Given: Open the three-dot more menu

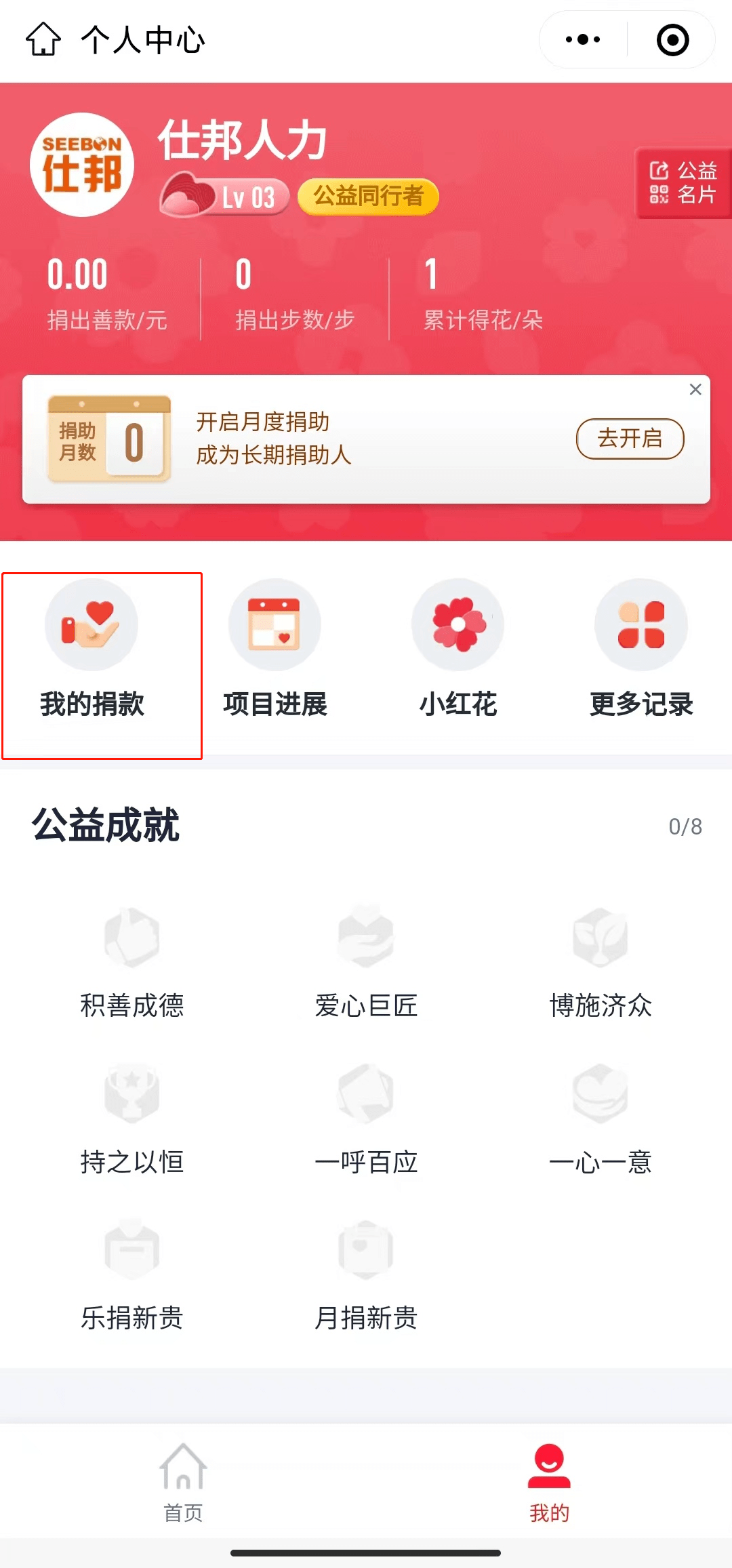Looking at the screenshot, I should 583,39.
